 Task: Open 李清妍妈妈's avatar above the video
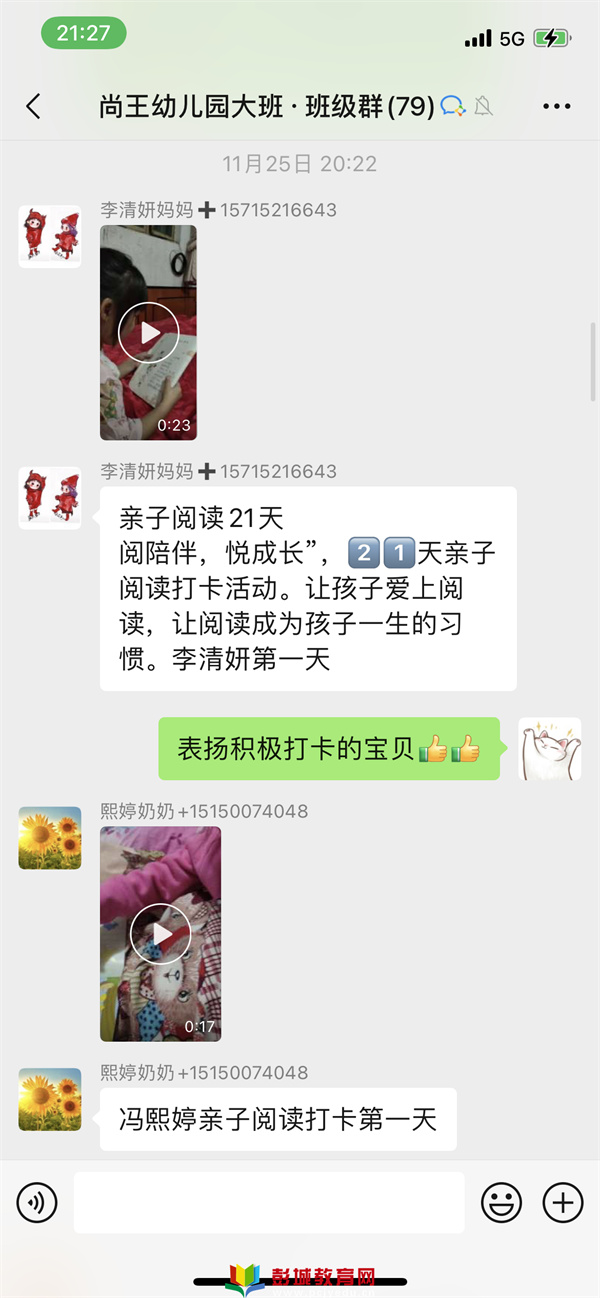point(50,237)
